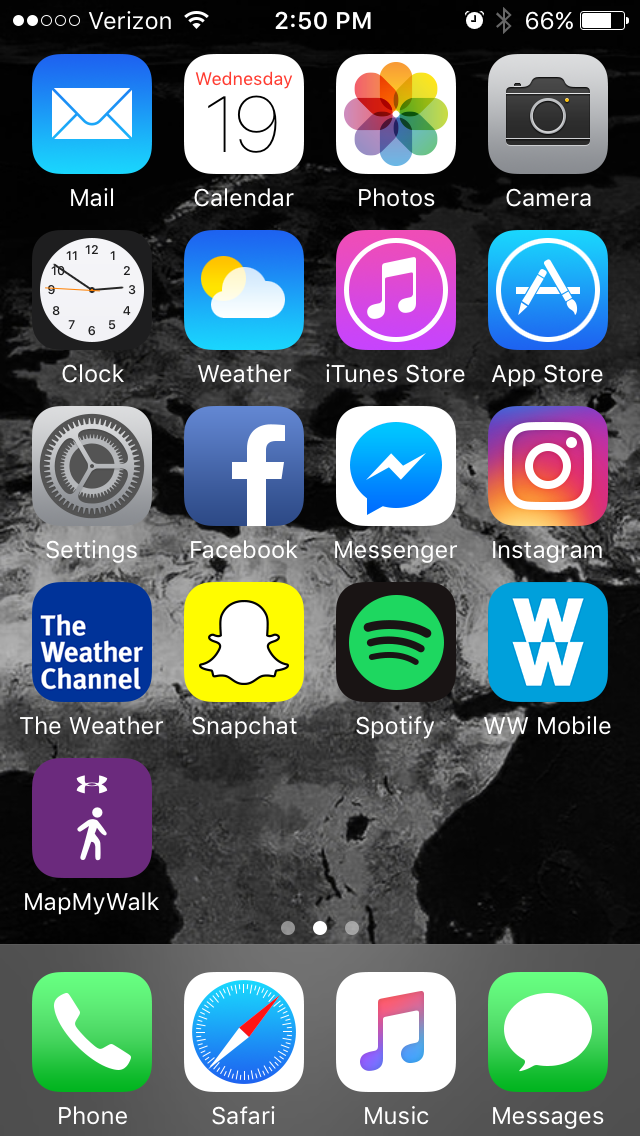Launch Safari from the dock
This screenshot has height=1136, width=640.
coord(244,1032)
